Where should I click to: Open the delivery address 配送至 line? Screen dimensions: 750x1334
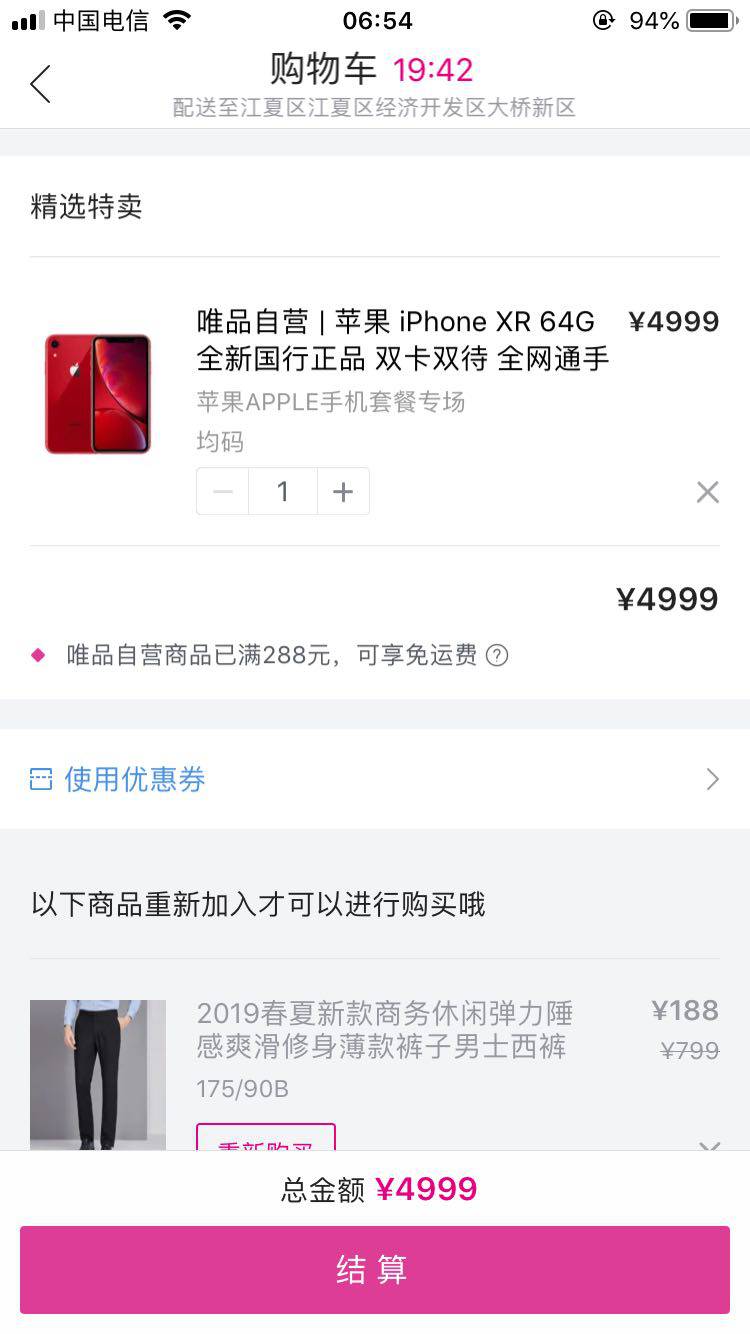375,107
